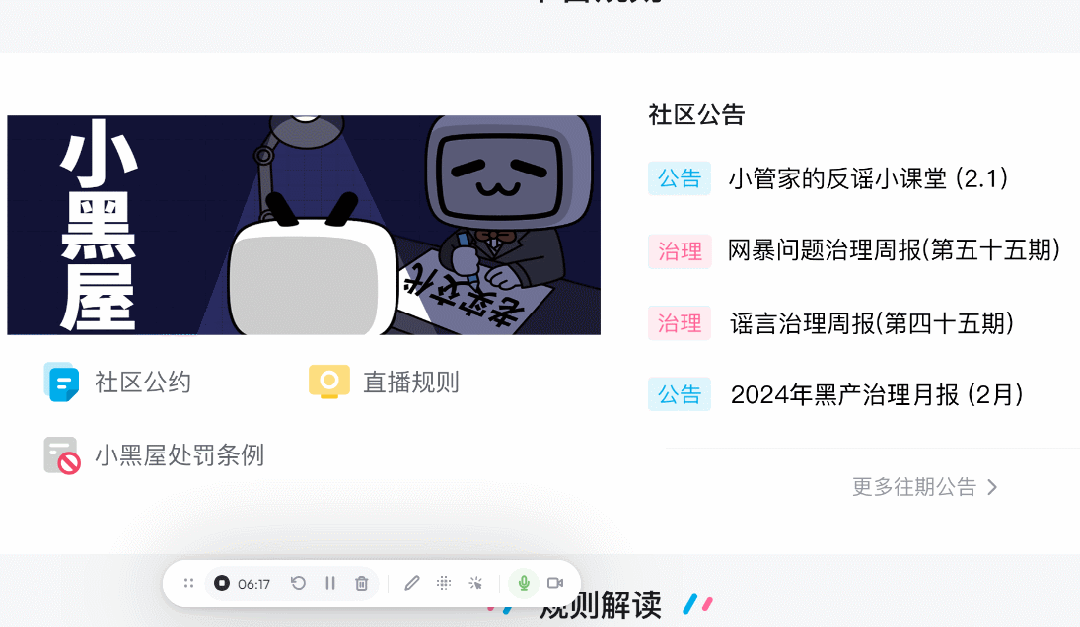
Task: Open 小黑屋处罚条例 link
Action: coord(178,456)
